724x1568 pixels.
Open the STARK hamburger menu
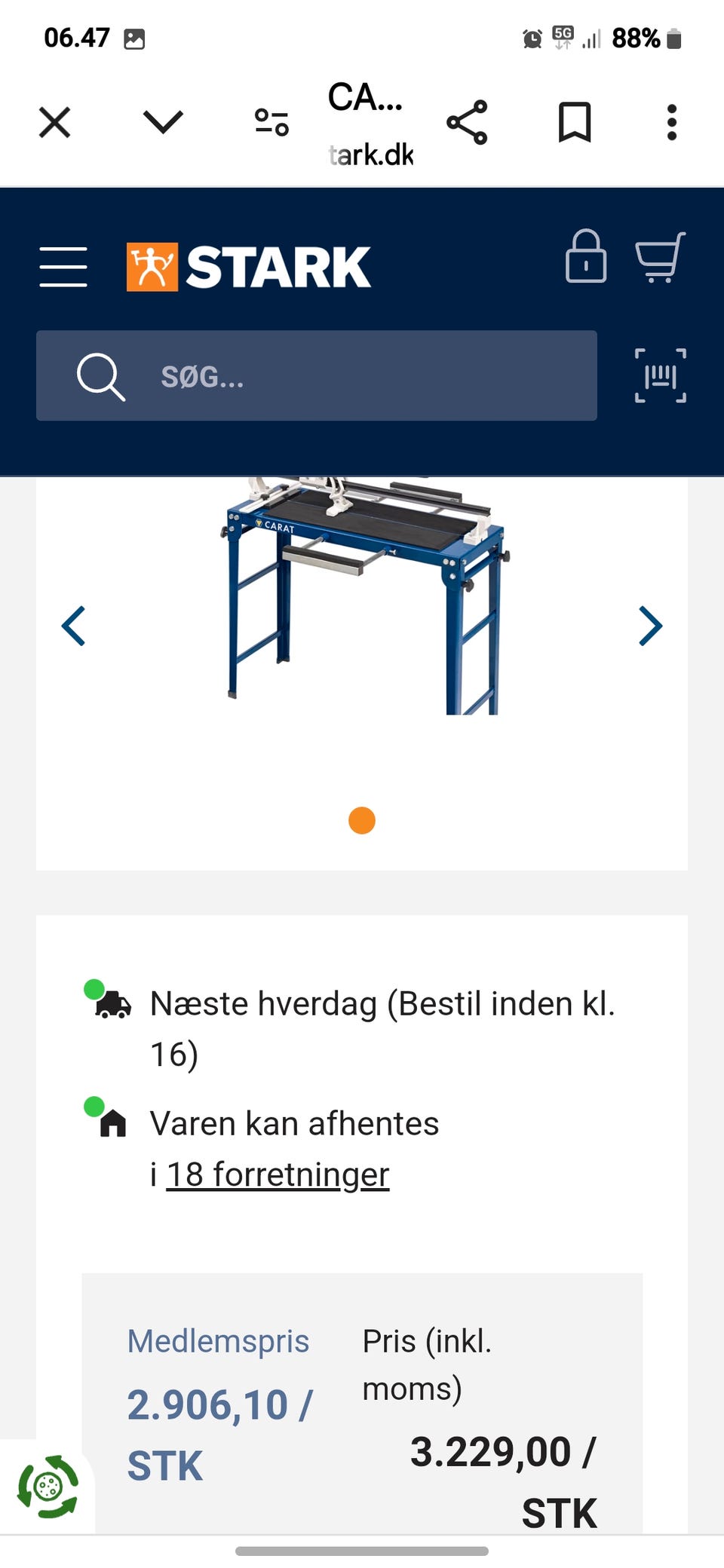coord(63,265)
